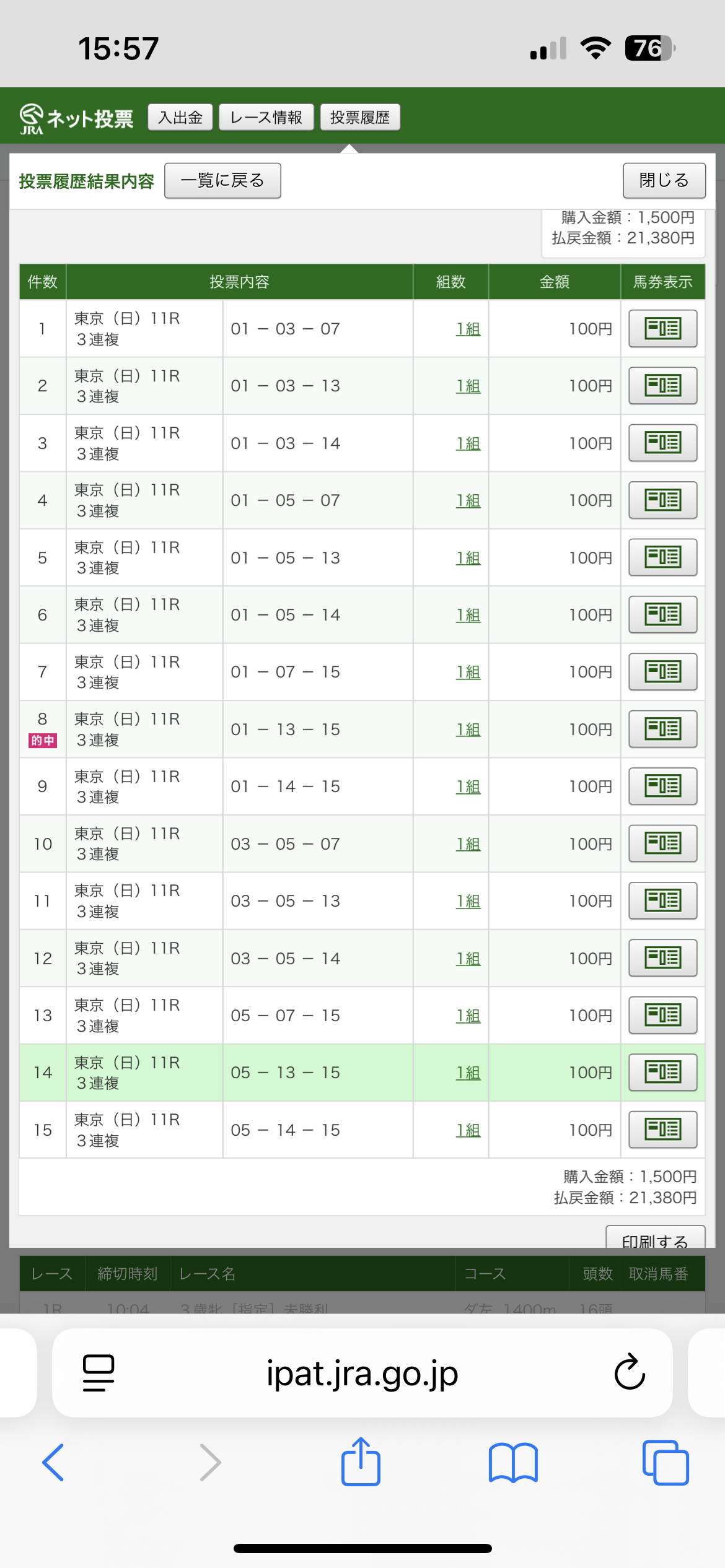Open Safari bookmarks
The height and width of the screenshot is (1568, 725).
tap(513, 1463)
